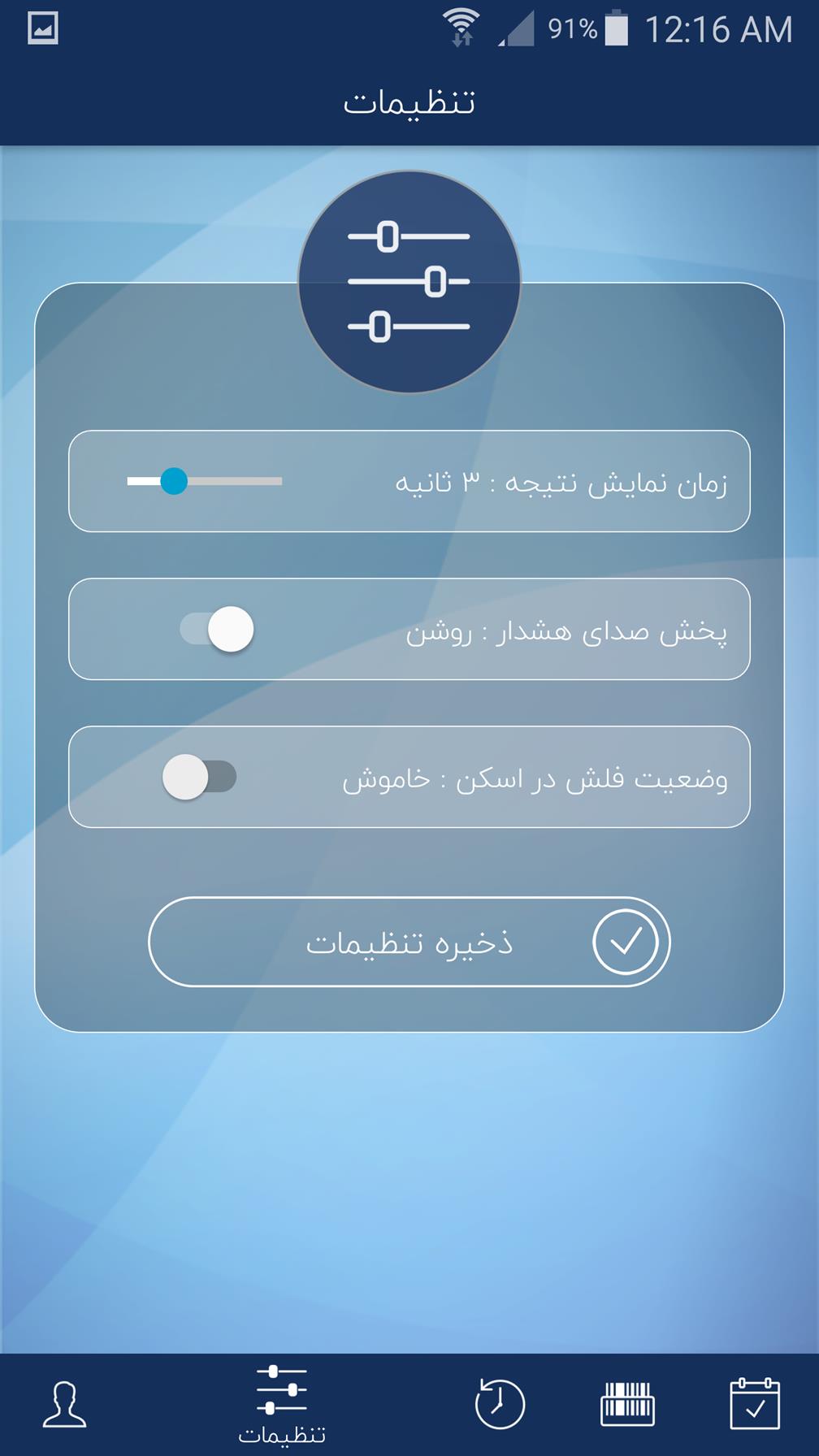Turn off the alert sound switch
The height and width of the screenshot is (1456, 819).
click(217, 629)
